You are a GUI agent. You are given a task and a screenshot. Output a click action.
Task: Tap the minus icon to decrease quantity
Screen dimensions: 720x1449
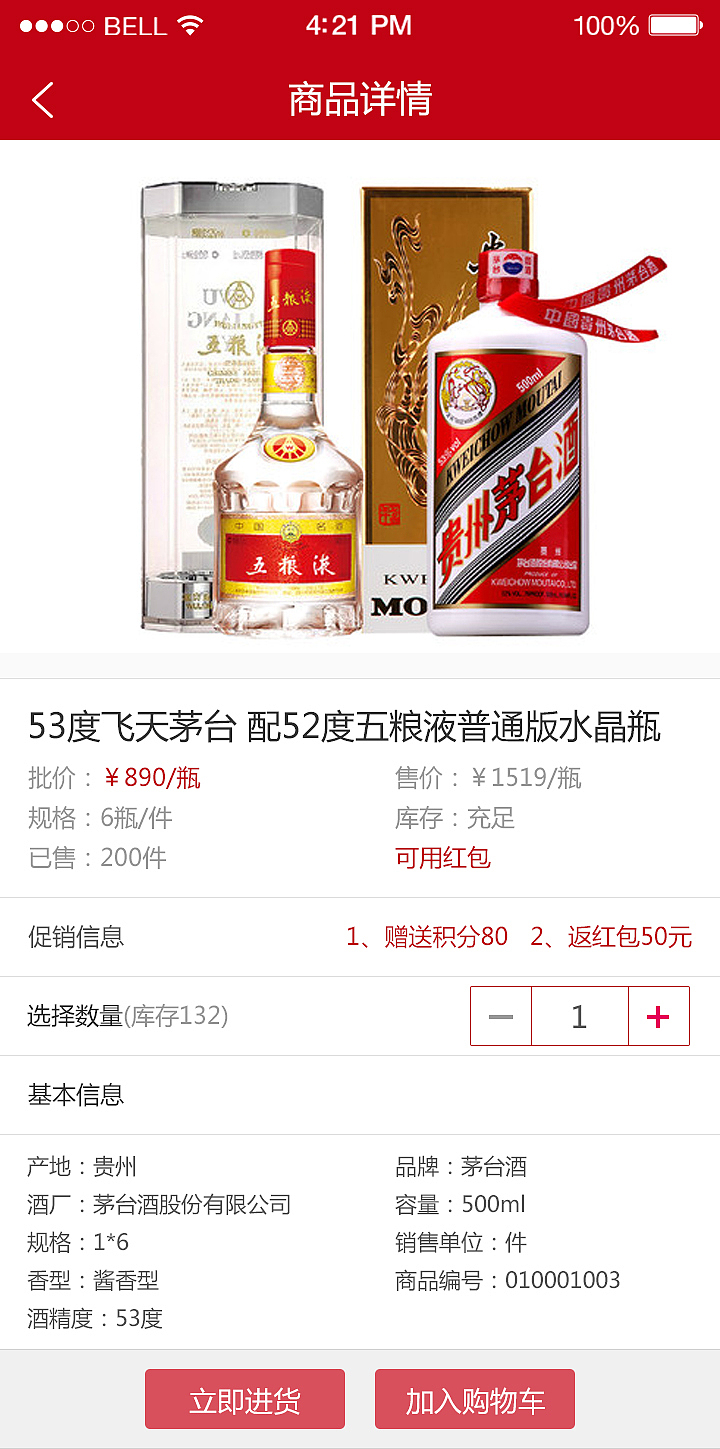coord(502,1015)
